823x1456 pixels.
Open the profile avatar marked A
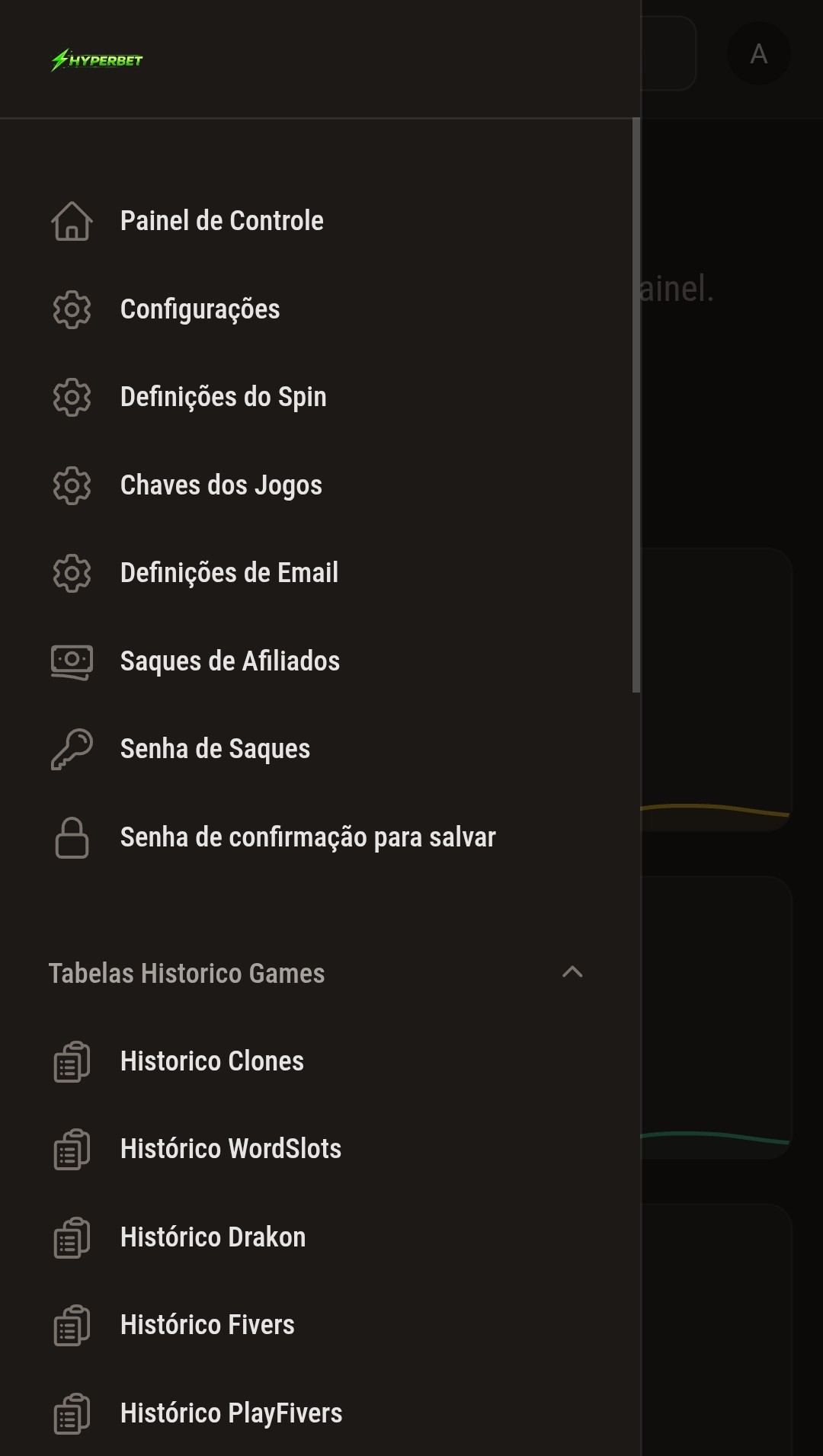[758, 54]
